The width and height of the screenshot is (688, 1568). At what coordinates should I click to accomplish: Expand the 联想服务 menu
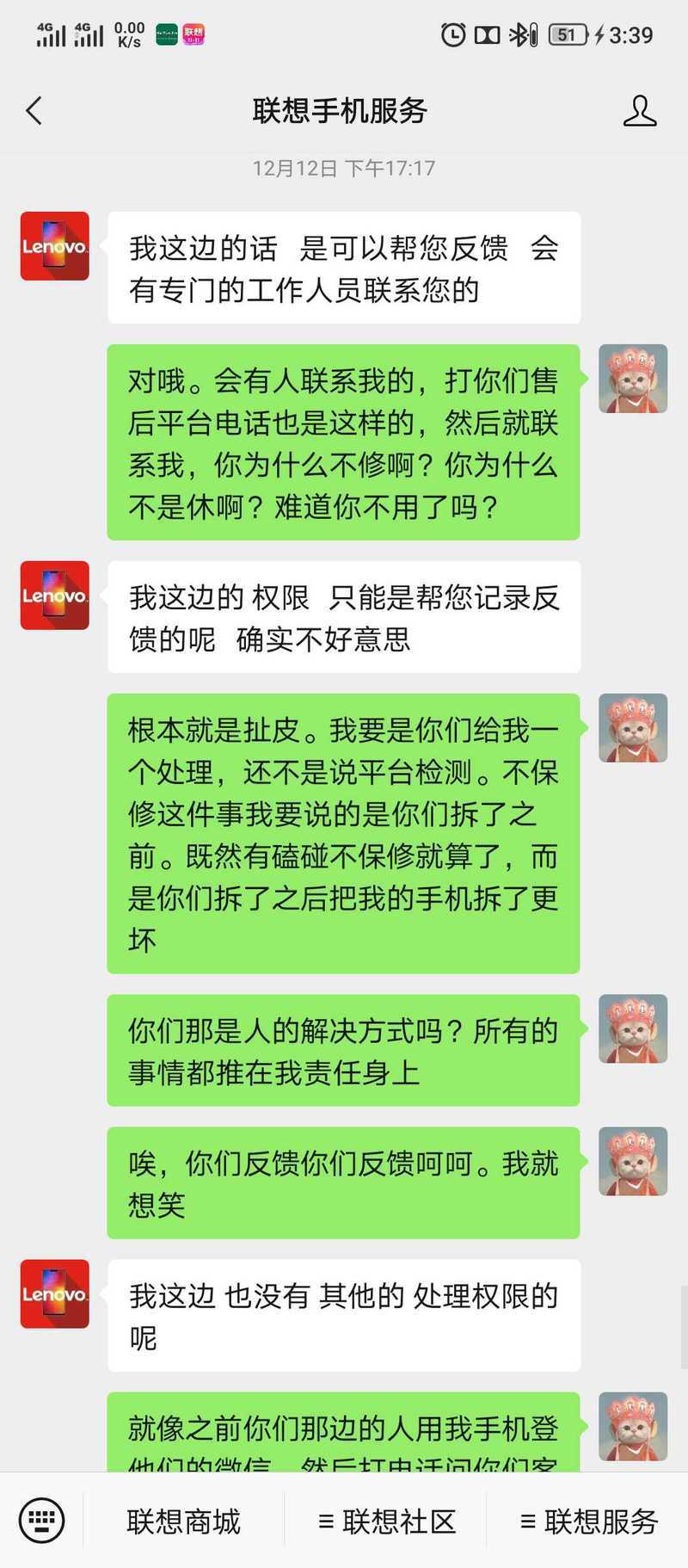589,1521
